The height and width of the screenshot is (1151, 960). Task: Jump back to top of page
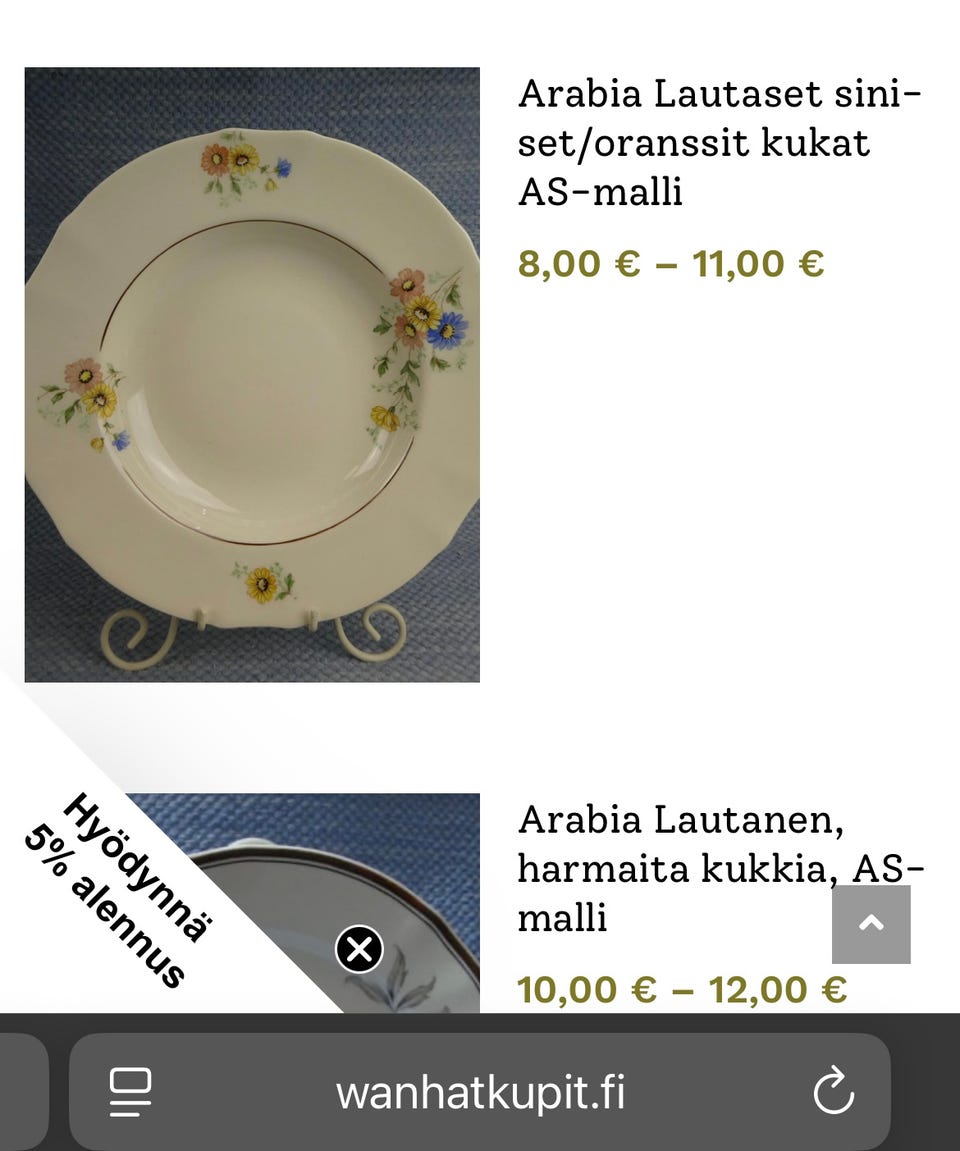coord(871,924)
